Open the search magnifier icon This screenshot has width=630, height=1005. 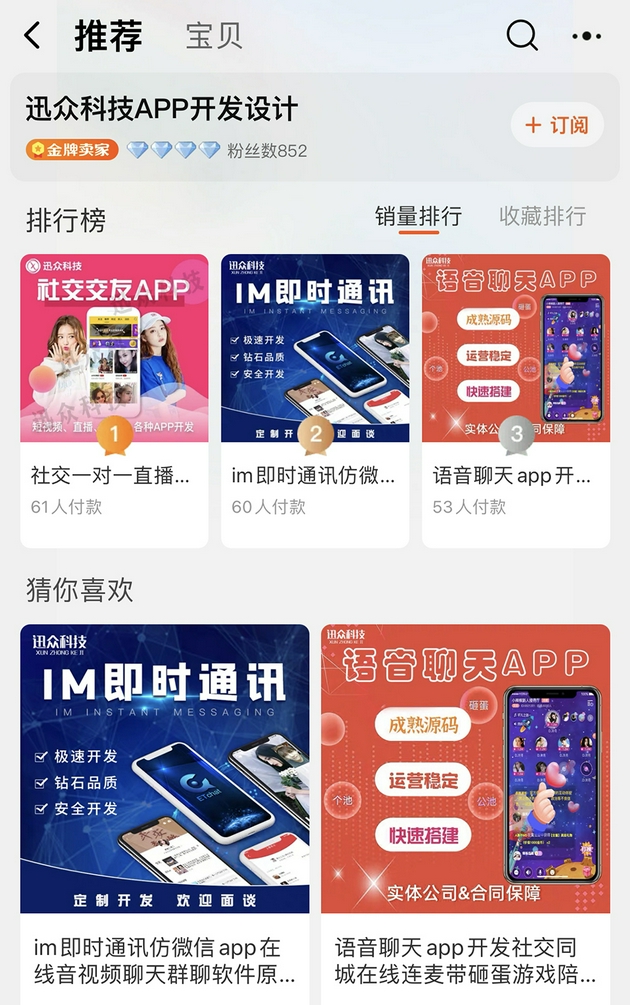point(522,36)
